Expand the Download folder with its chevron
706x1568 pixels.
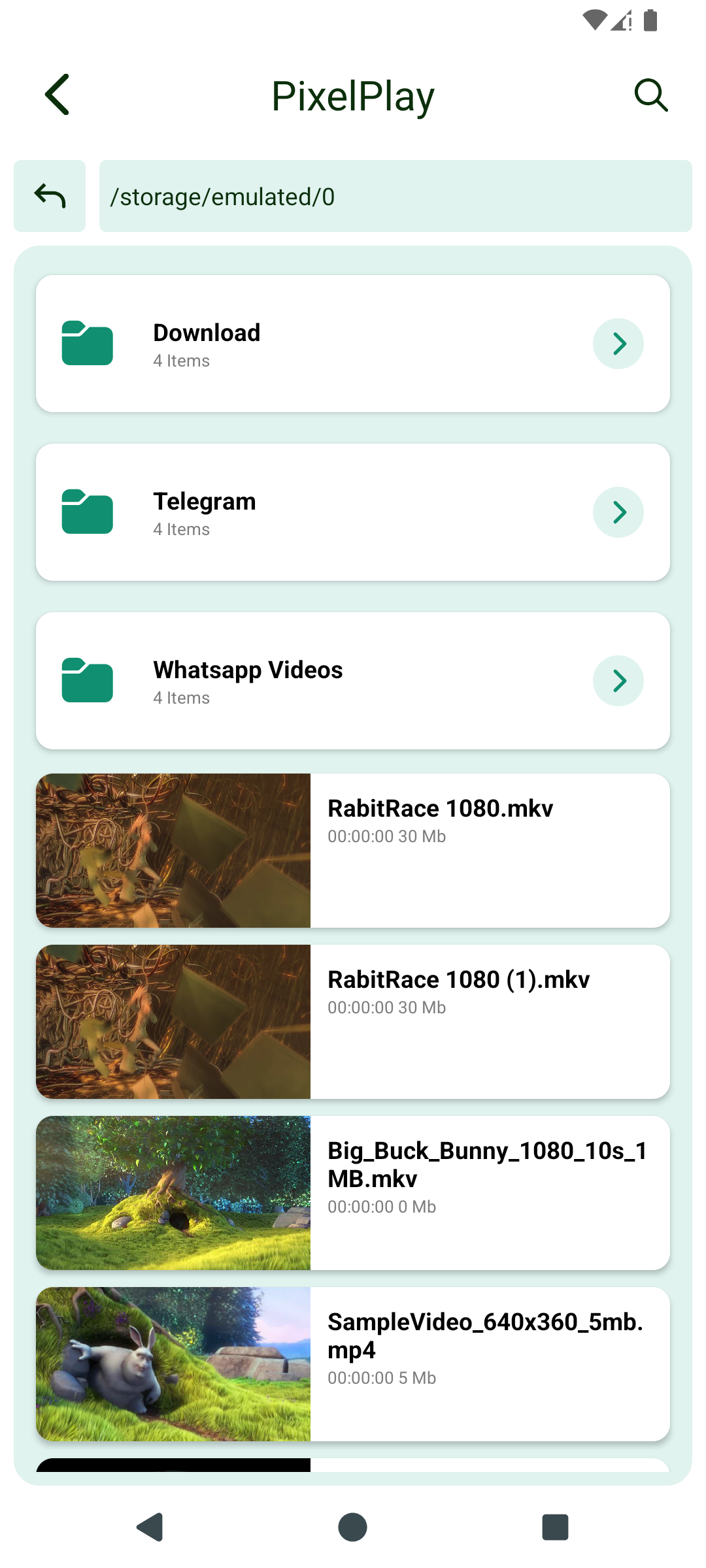pos(618,343)
